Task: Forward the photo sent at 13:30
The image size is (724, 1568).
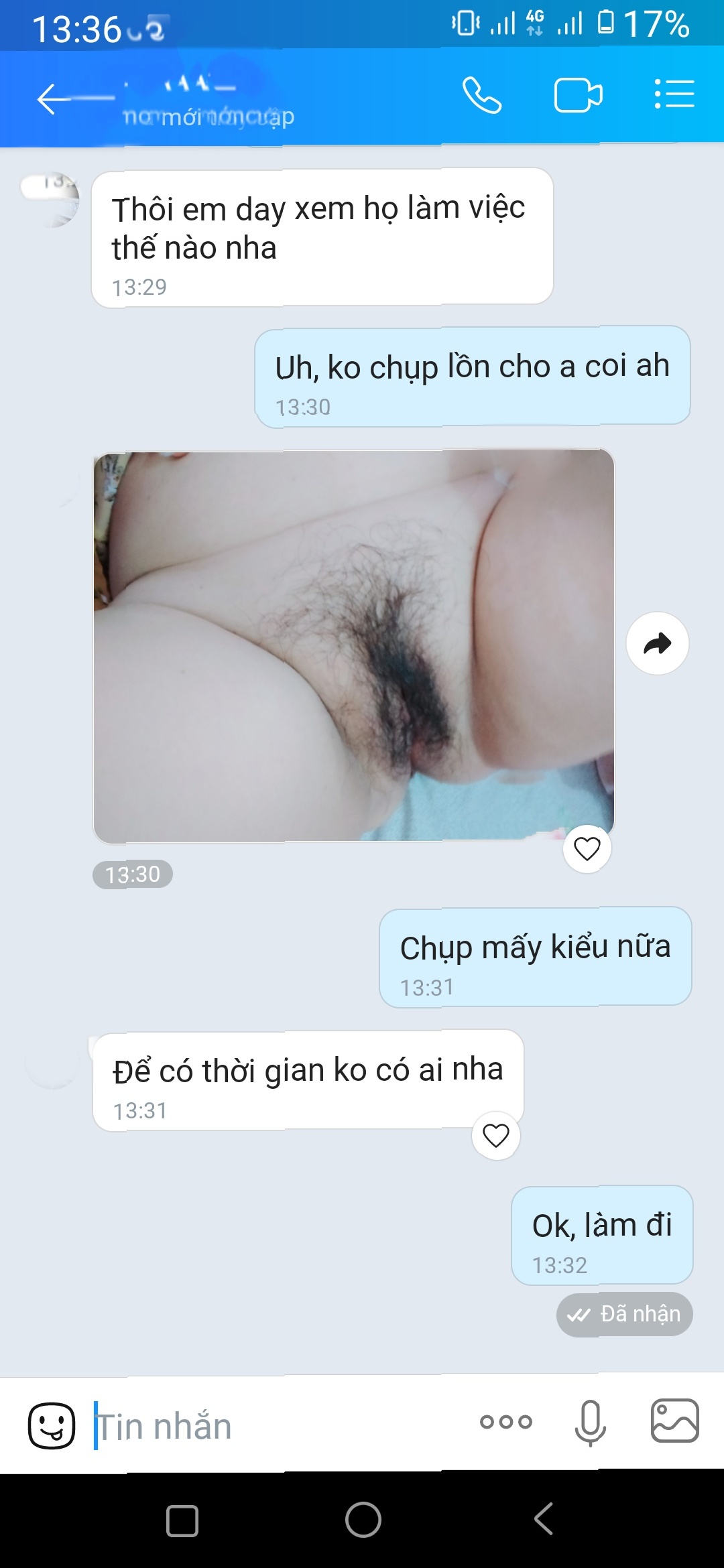Action: tap(657, 643)
